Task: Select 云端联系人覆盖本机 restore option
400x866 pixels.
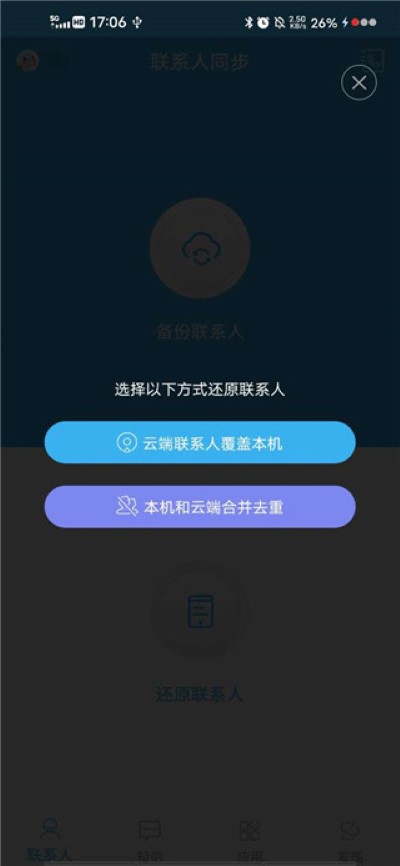Action: pyautogui.click(x=200, y=442)
